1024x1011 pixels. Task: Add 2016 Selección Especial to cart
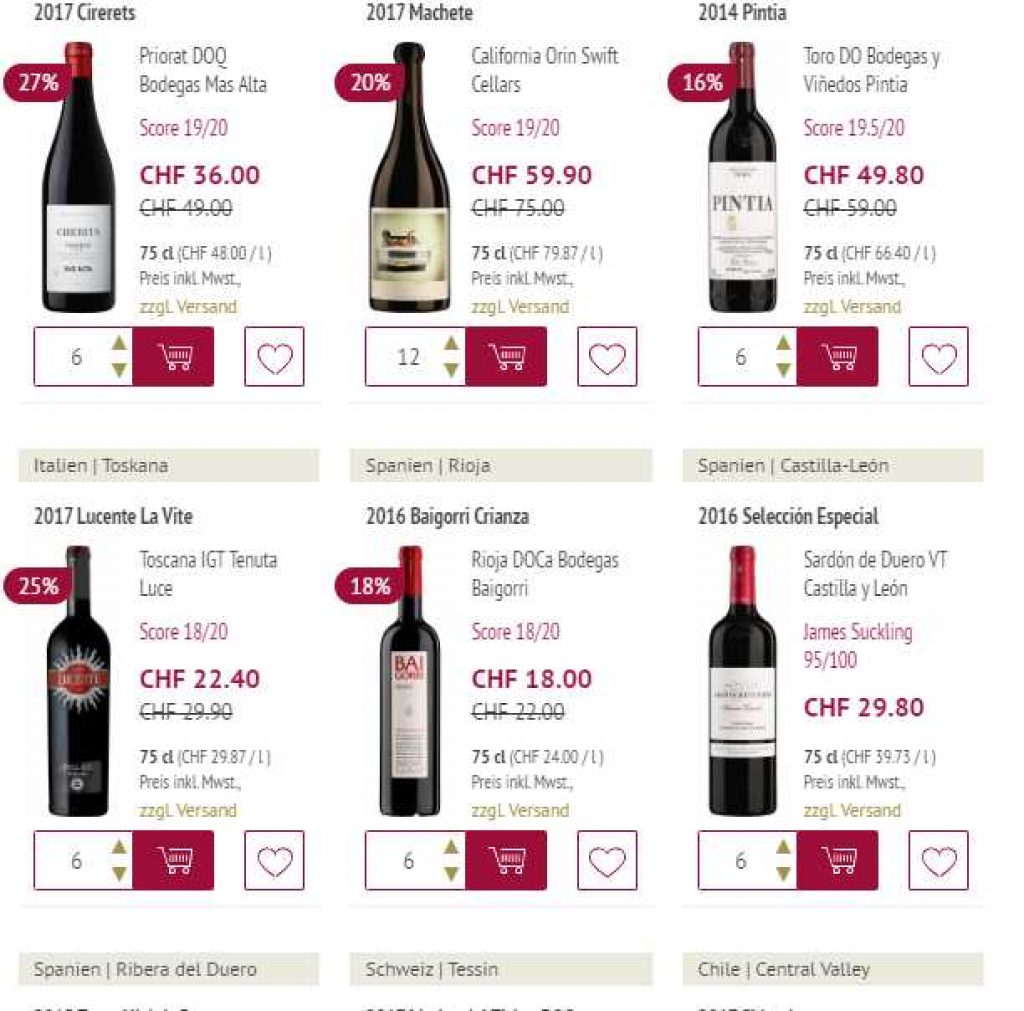coord(838,861)
